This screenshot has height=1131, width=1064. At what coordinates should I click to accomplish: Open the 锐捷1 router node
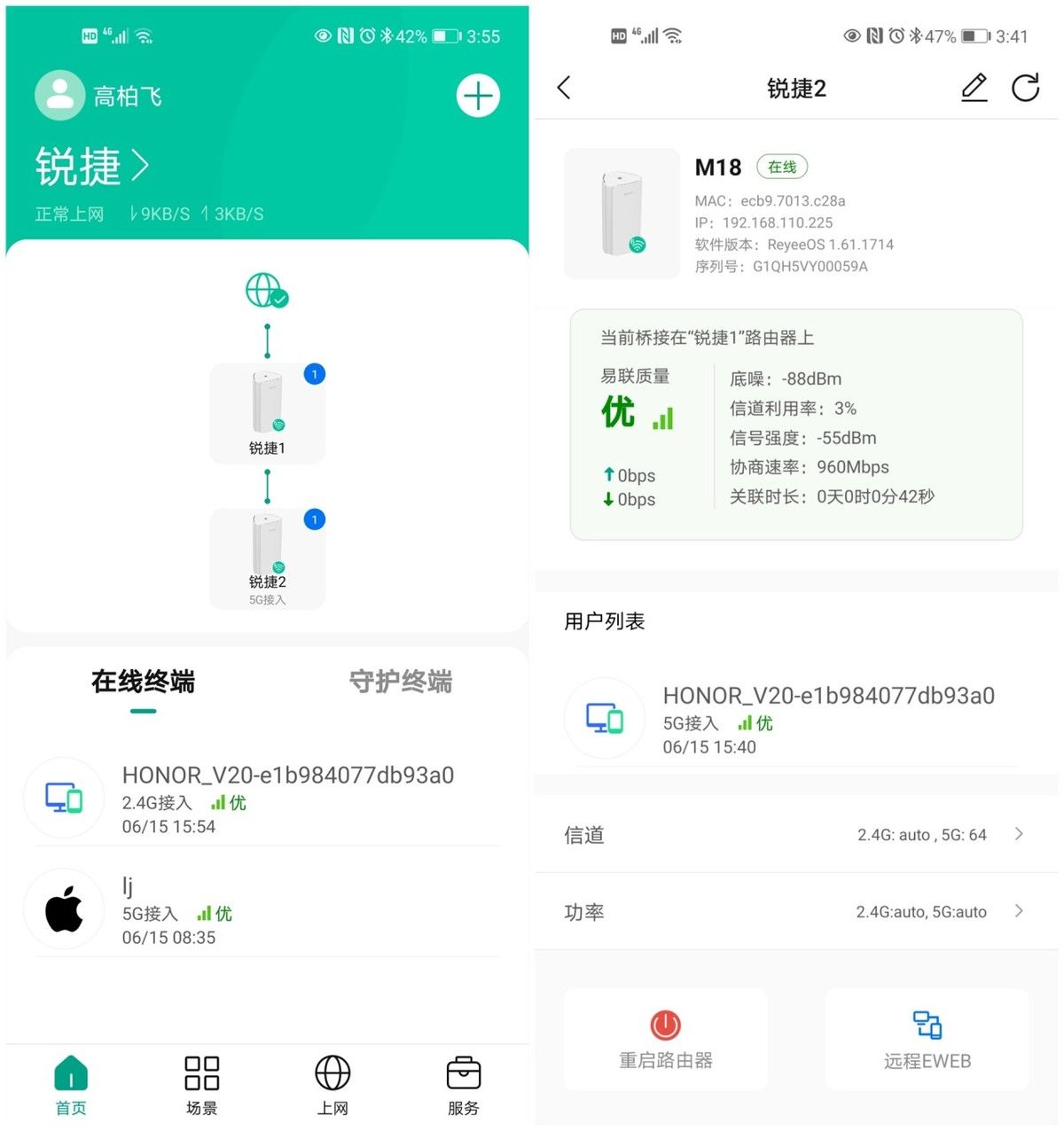click(267, 413)
